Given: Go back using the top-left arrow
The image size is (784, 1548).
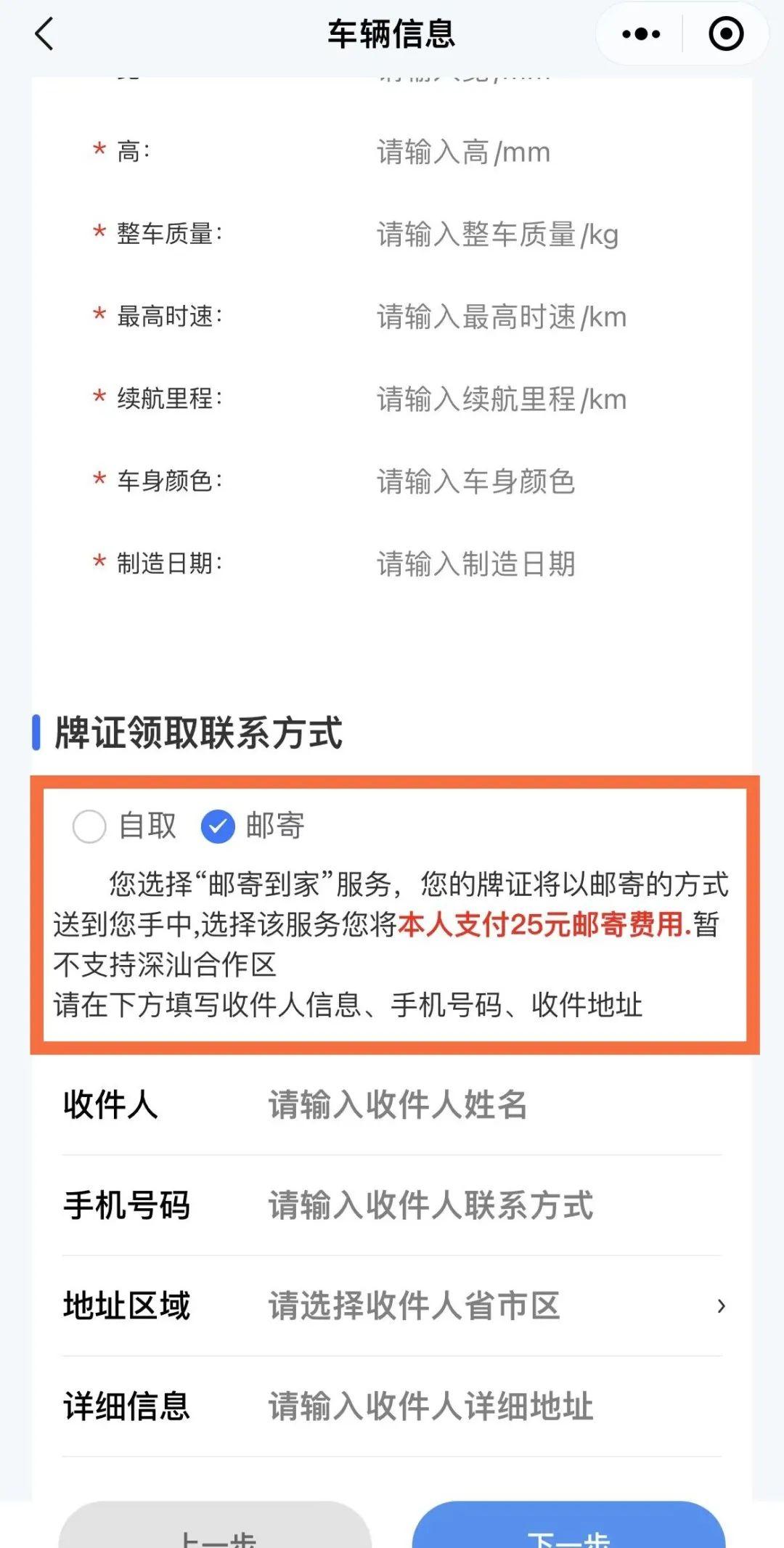Looking at the screenshot, I should [44, 34].
